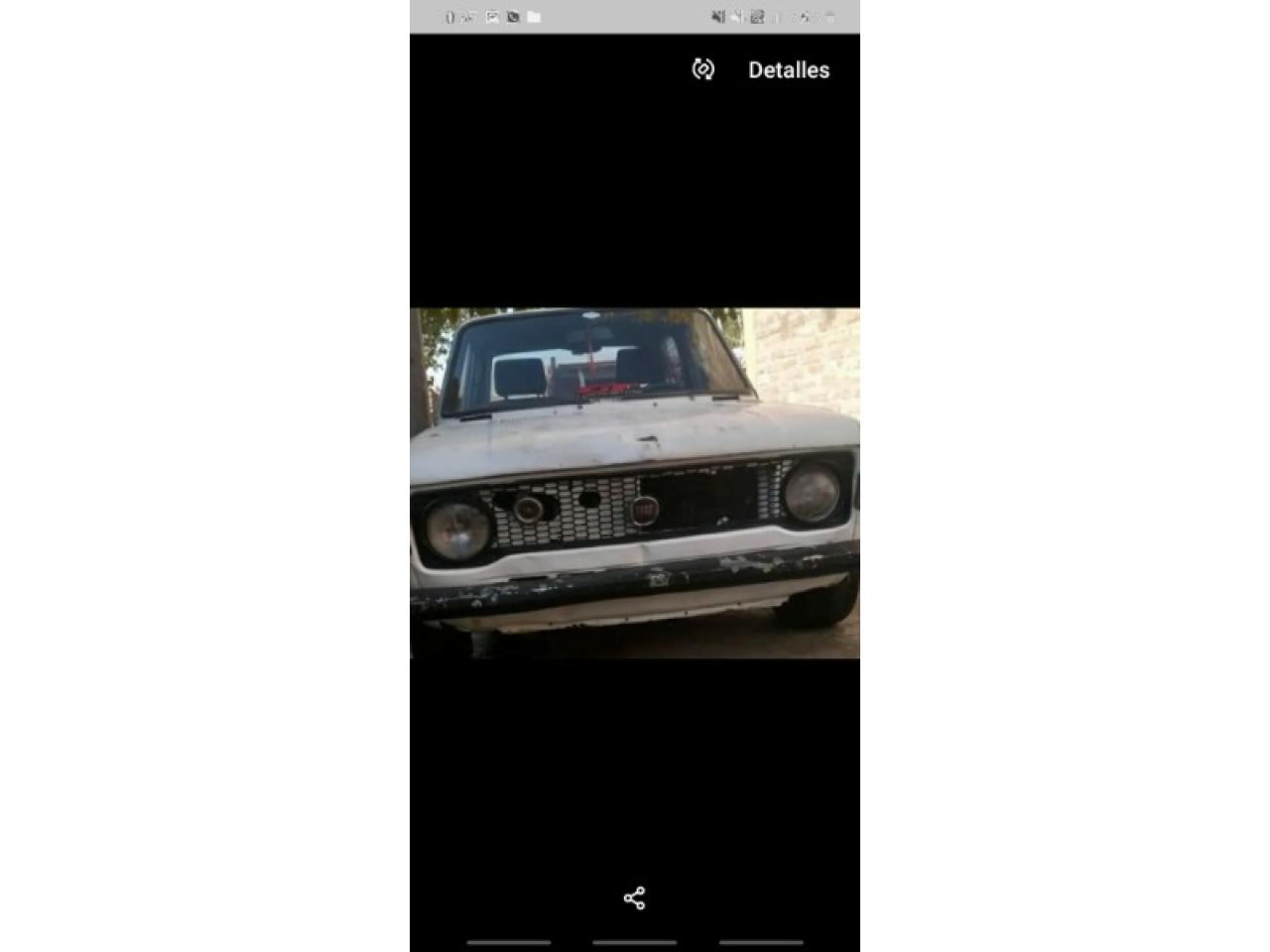Screen dimensions: 1270x952
Task: Share this car photo
Action: (x=634, y=898)
